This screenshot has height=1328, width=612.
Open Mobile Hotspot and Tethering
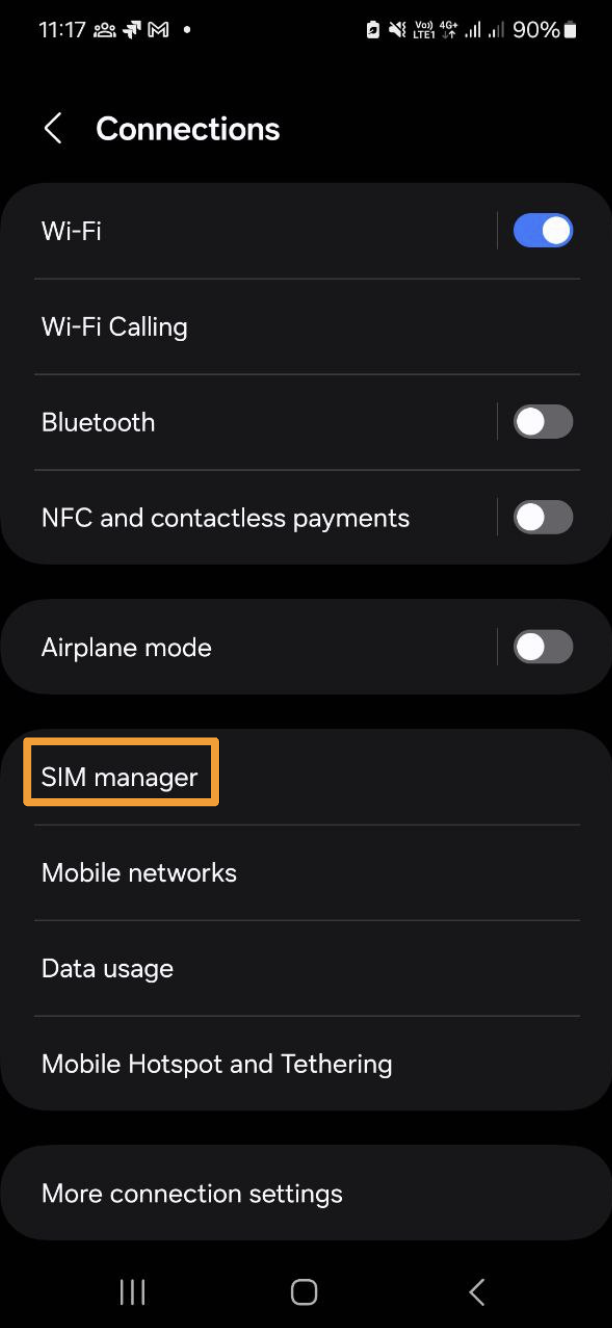click(x=306, y=1064)
